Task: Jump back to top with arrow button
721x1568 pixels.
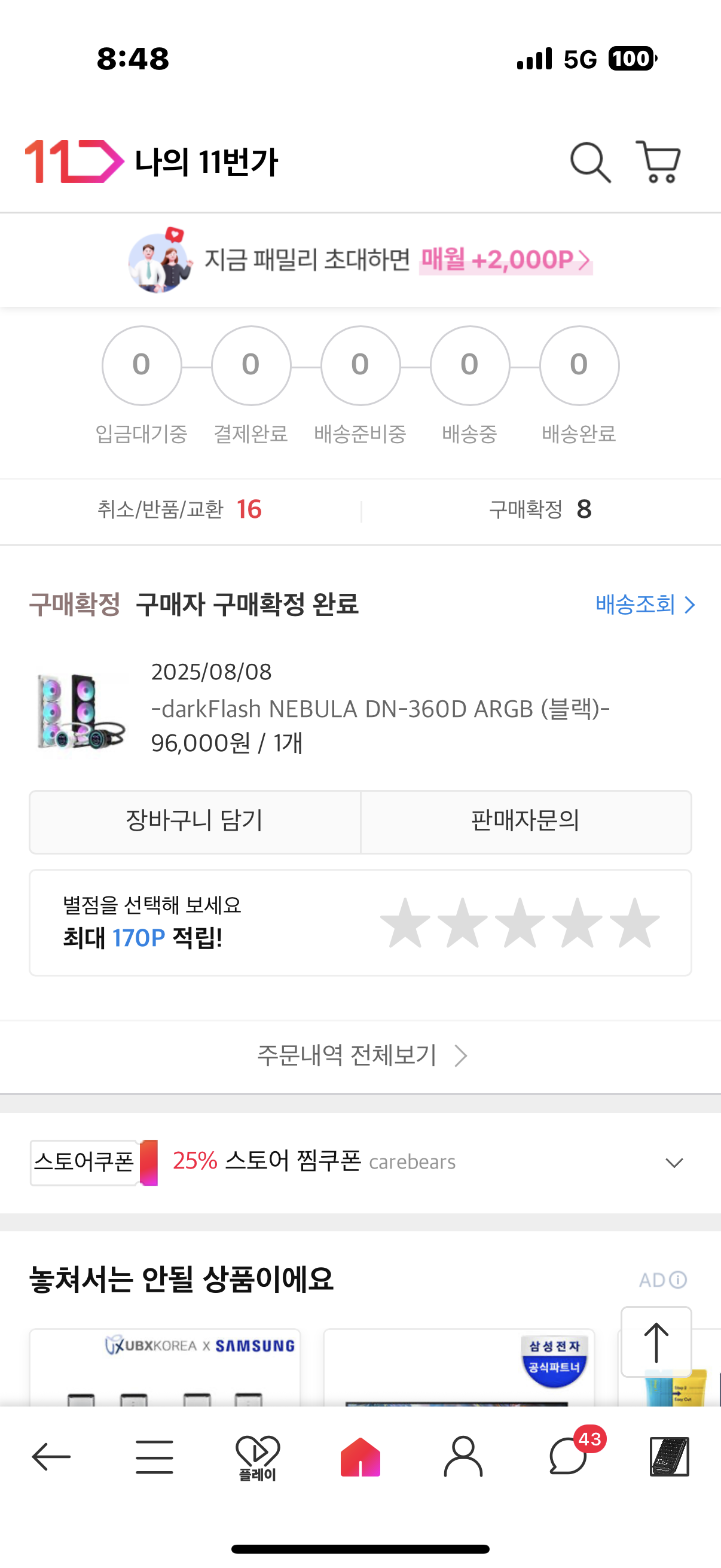Action: (x=655, y=1341)
